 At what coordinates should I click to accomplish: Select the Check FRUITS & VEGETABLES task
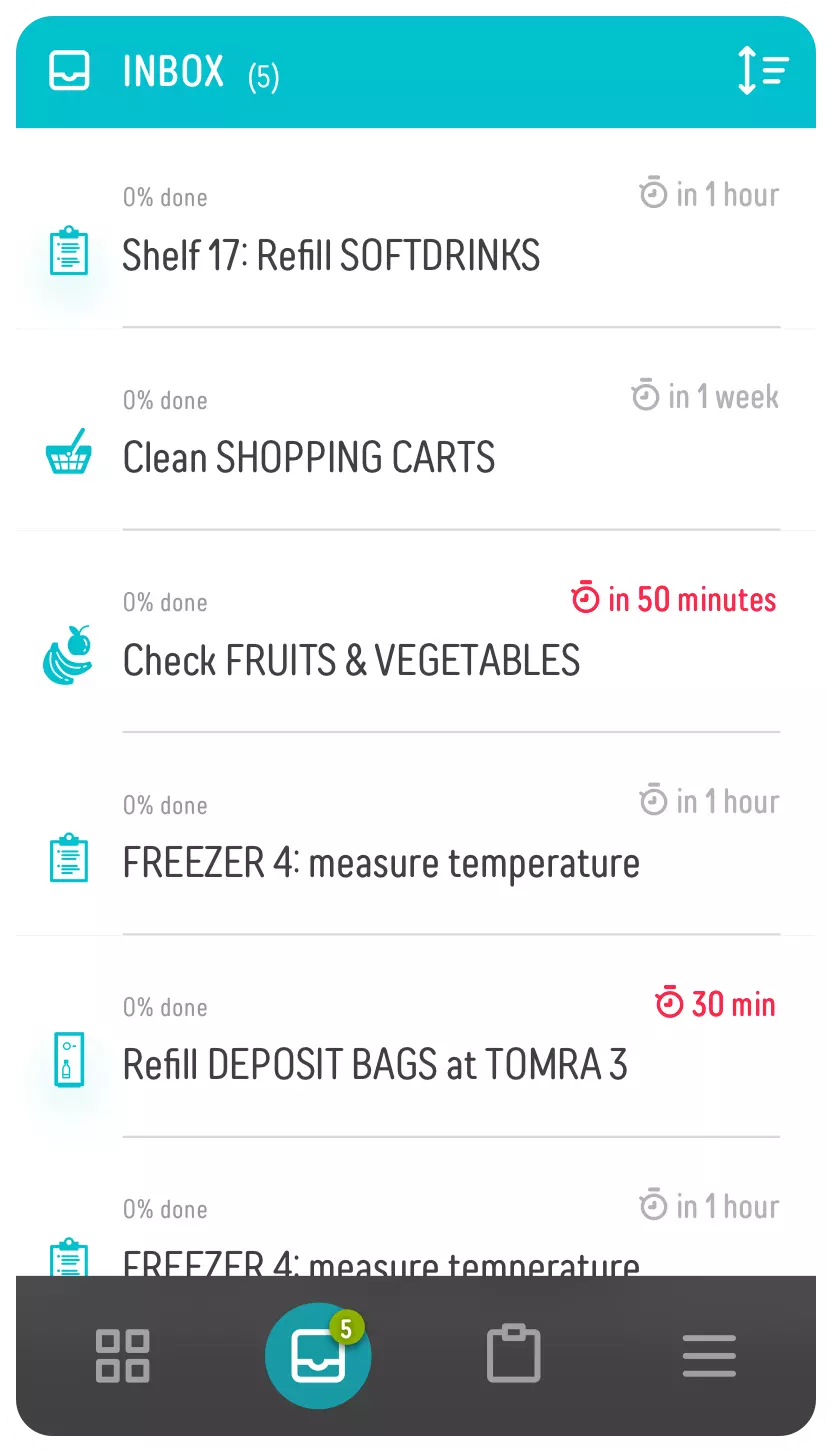pos(351,660)
